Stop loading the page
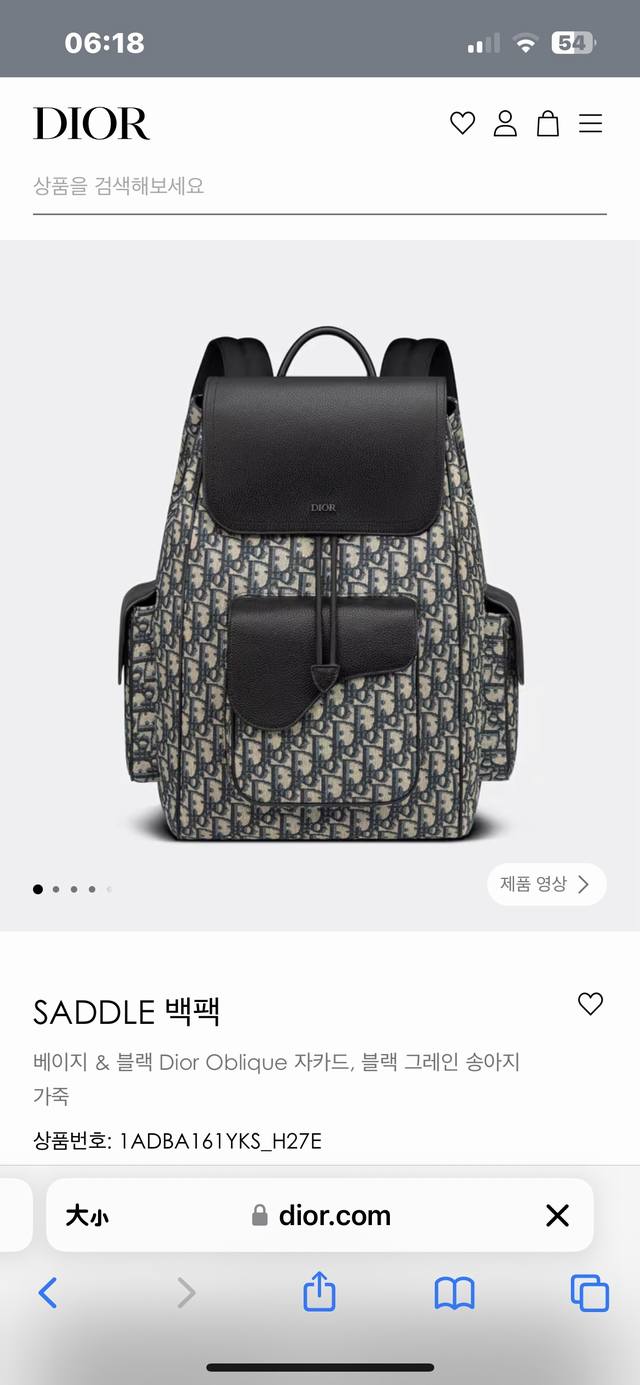The width and height of the screenshot is (640, 1385). 557,1215
